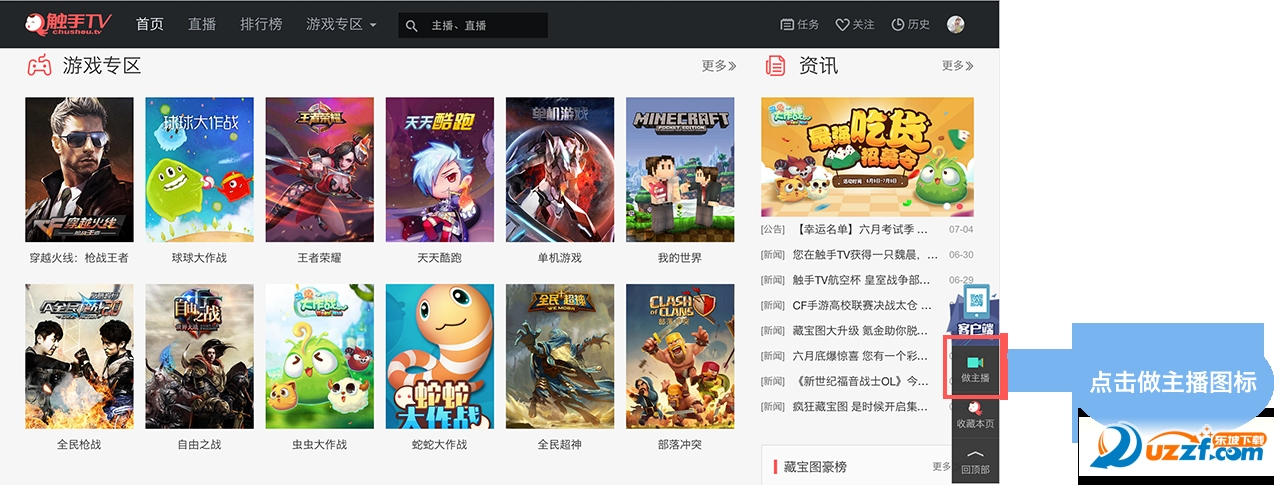Show 更多 news in 资讯 section
The height and width of the screenshot is (485, 1274).
point(957,66)
